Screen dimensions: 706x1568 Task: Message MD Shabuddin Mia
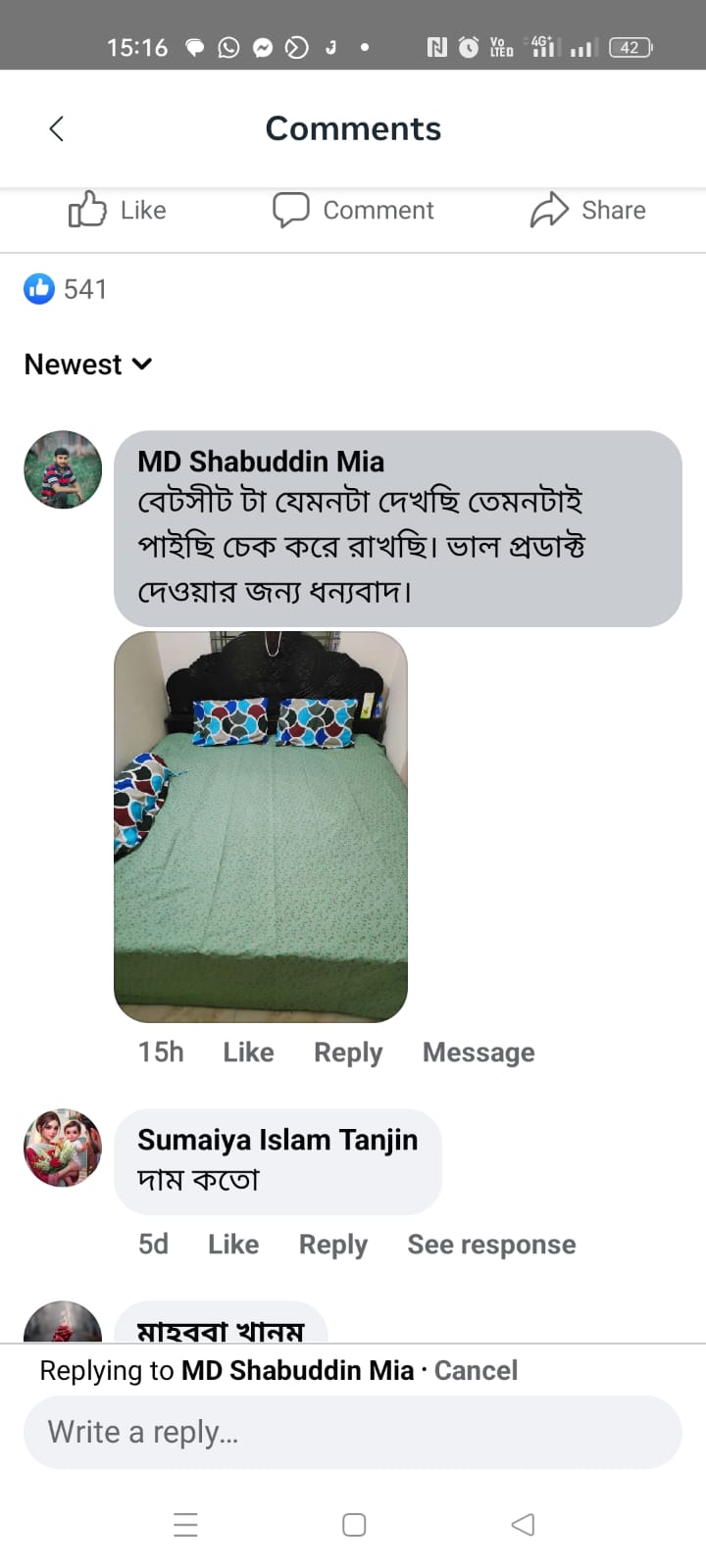click(479, 1052)
